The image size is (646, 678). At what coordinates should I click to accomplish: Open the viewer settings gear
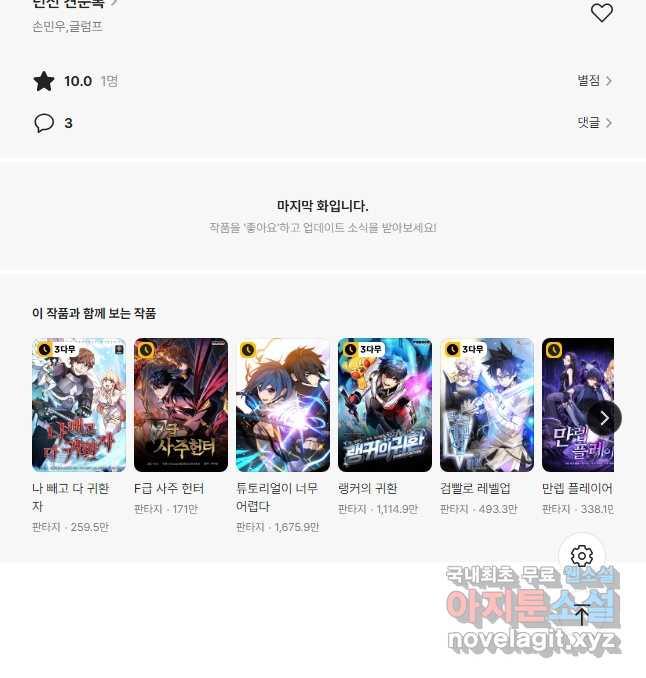[582, 556]
